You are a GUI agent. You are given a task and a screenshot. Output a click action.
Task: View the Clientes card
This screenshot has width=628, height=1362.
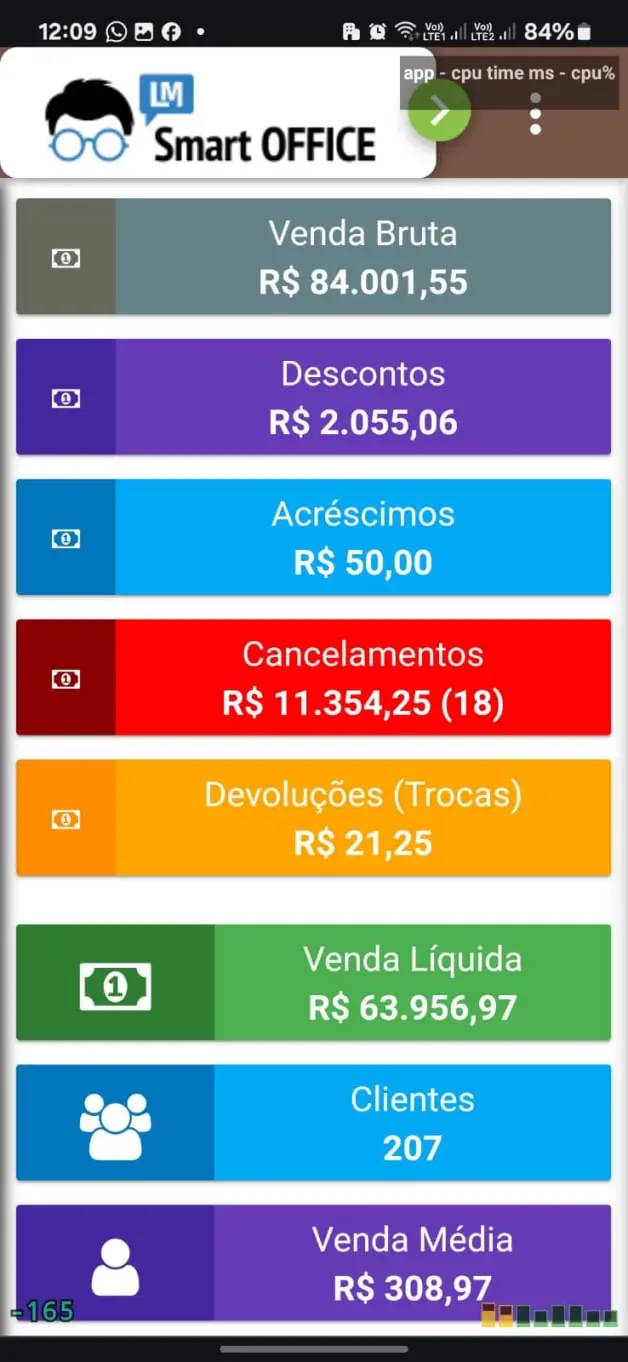tap(314, 1122)
